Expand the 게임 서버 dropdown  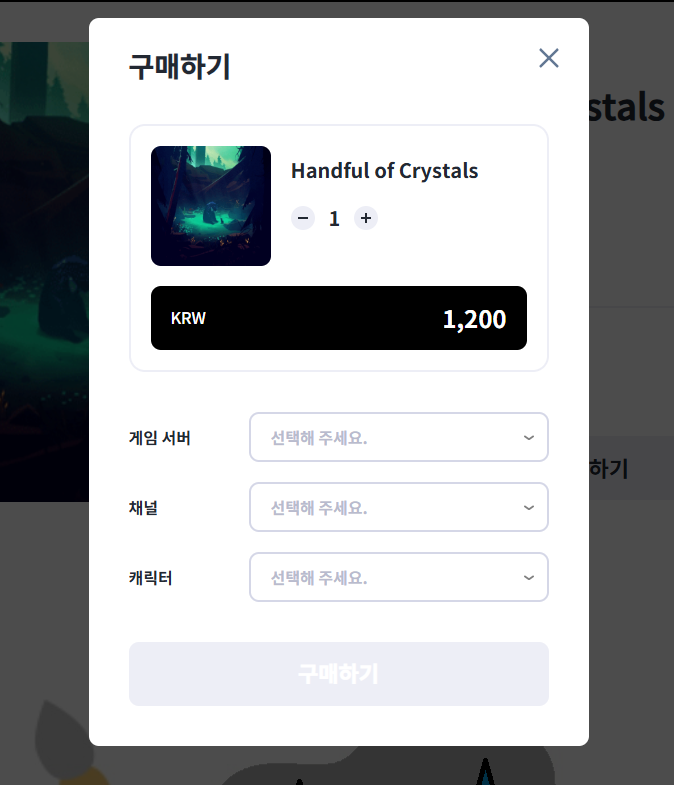(398, 438)
